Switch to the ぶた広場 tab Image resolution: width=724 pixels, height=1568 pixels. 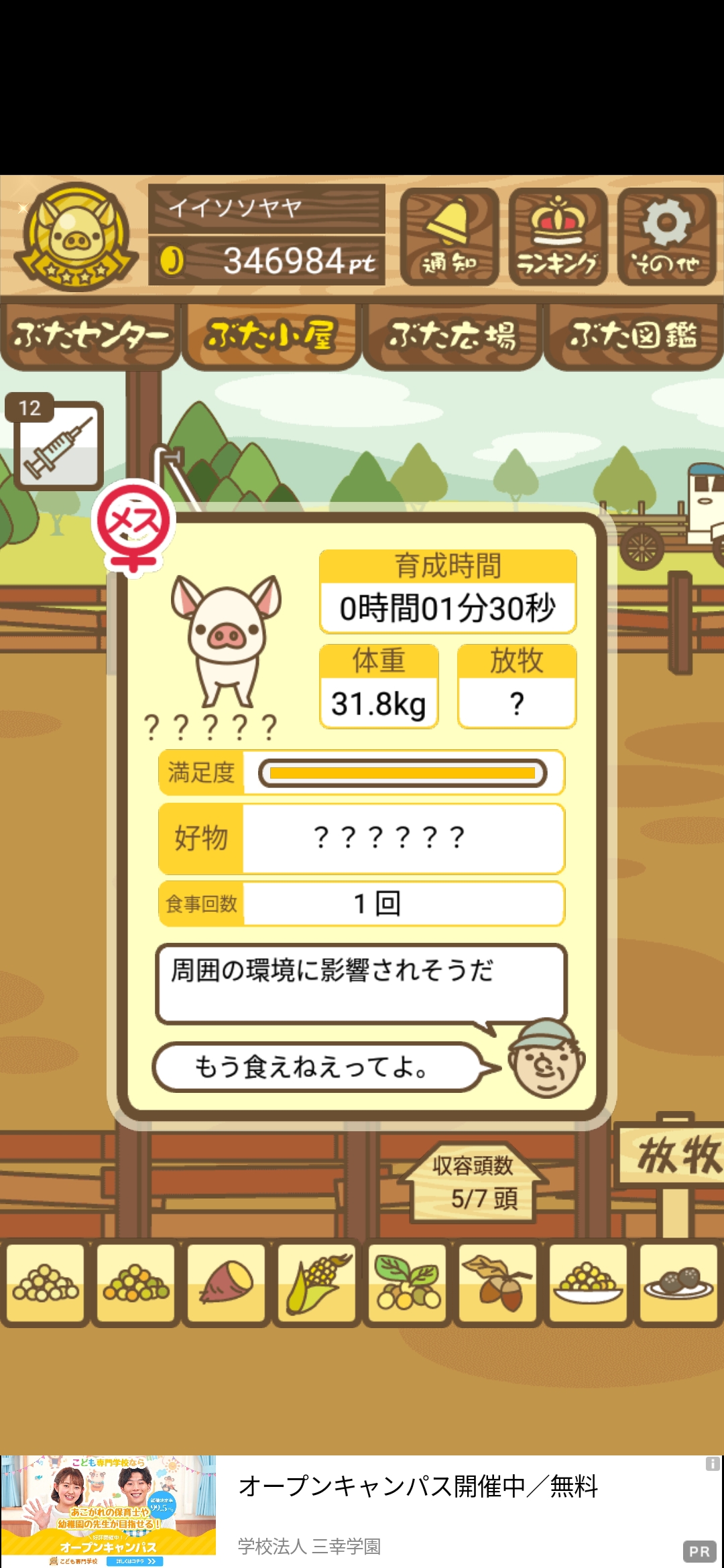point(452,336)
